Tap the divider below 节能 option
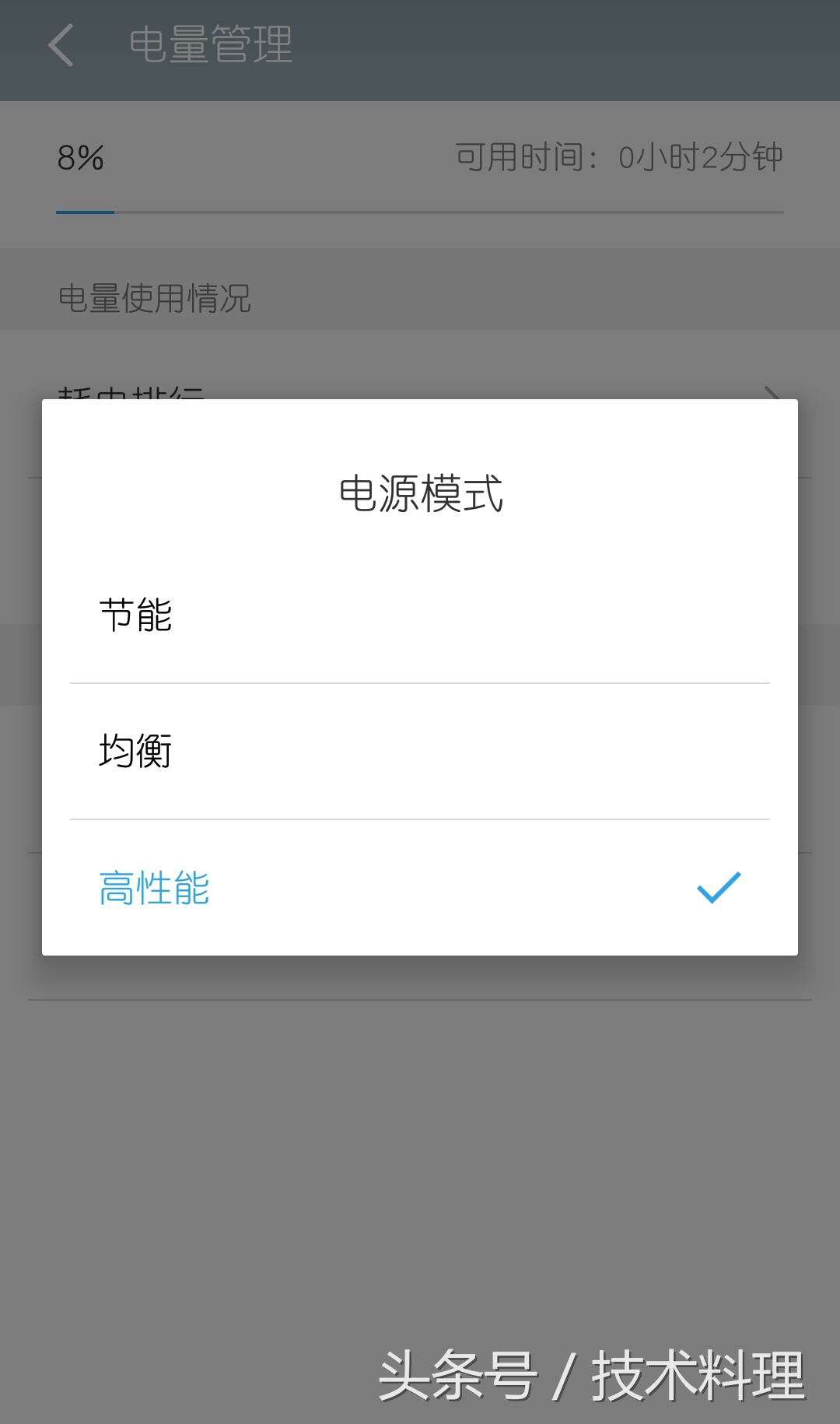840x1424 pixels. click(x=420, y=682)
